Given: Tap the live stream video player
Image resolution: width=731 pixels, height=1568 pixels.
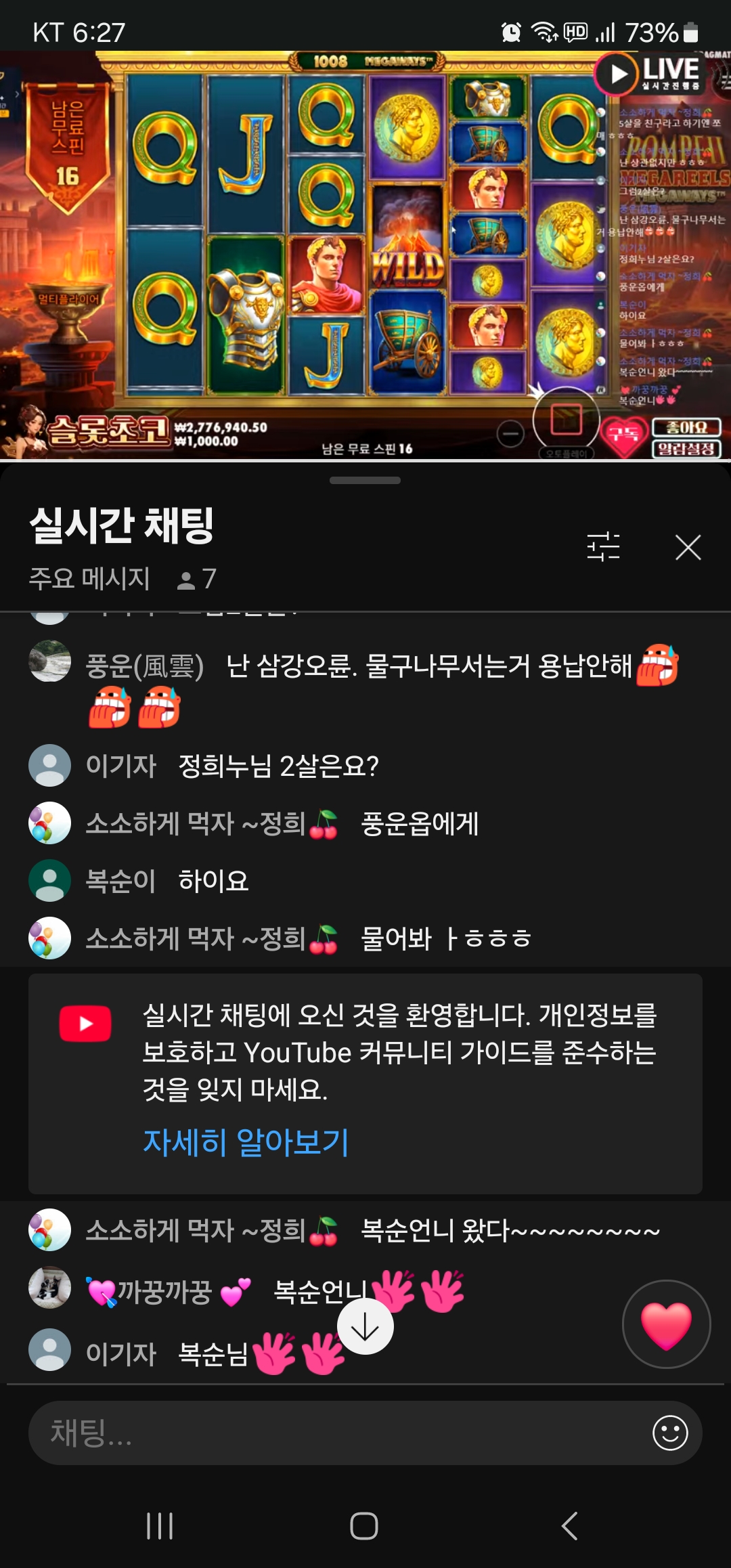Looking at the screenshot, I should point(365,256).
